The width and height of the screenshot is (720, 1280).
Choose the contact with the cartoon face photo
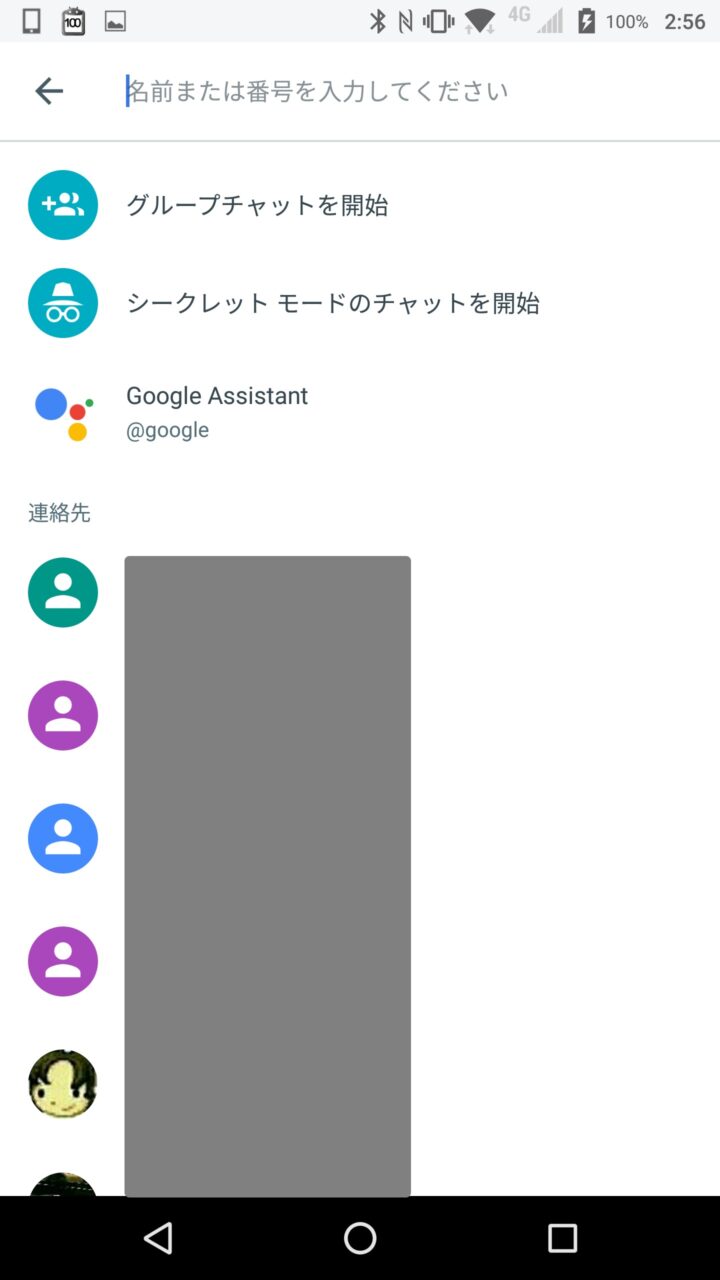tap(63, 1084)
